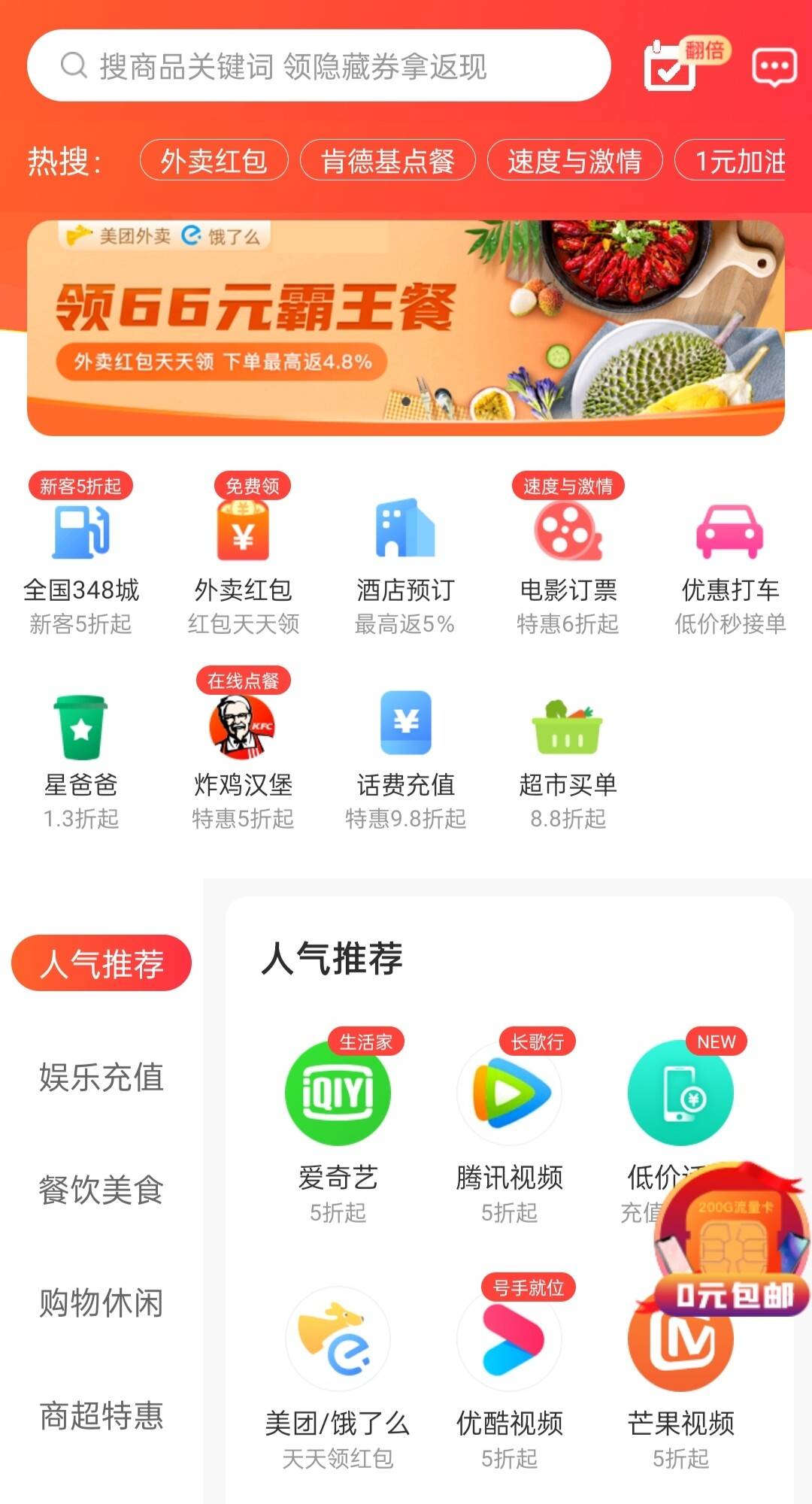
Task: Open the product keyword search box
Action: coord(319,65)
